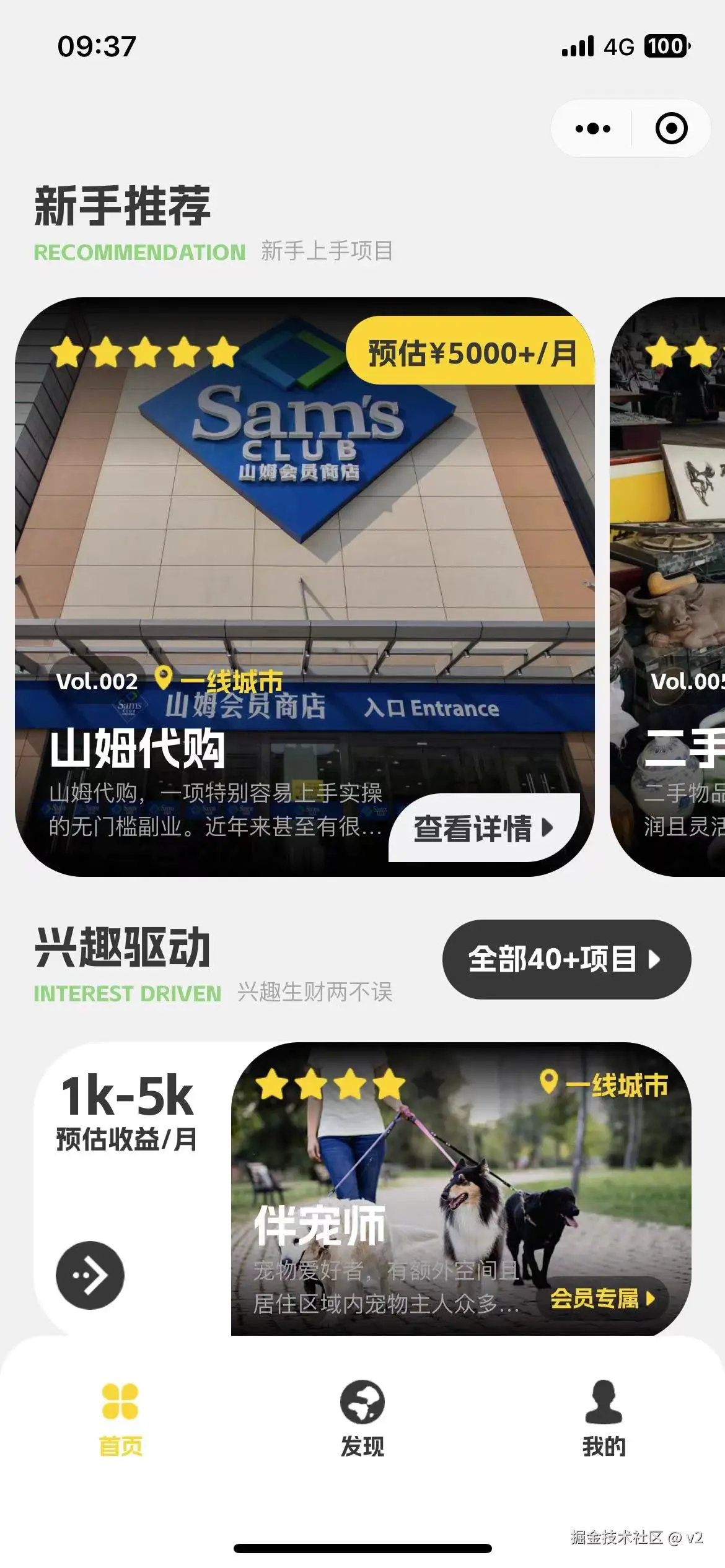Click the battery indicator in the status bar
725x1568 pixels.
click(x=666, y=46)
